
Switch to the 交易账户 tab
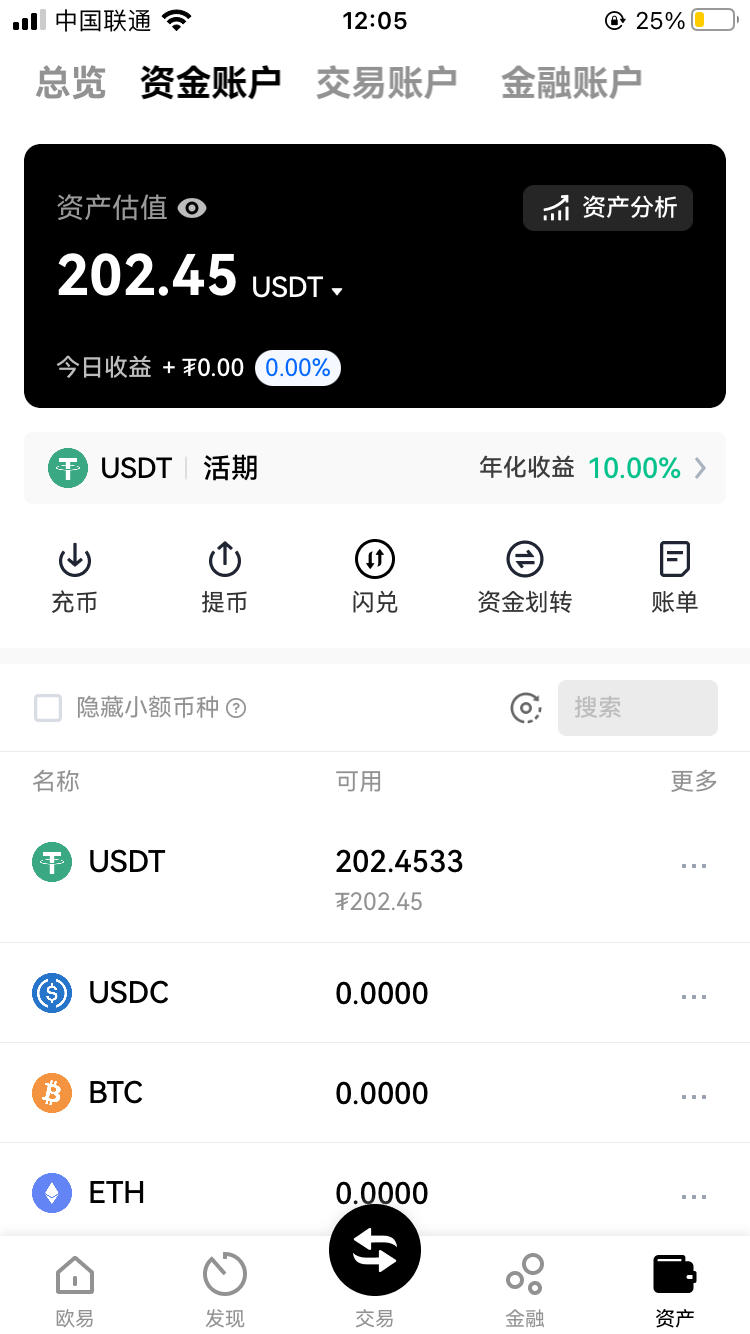pos(386,83)
